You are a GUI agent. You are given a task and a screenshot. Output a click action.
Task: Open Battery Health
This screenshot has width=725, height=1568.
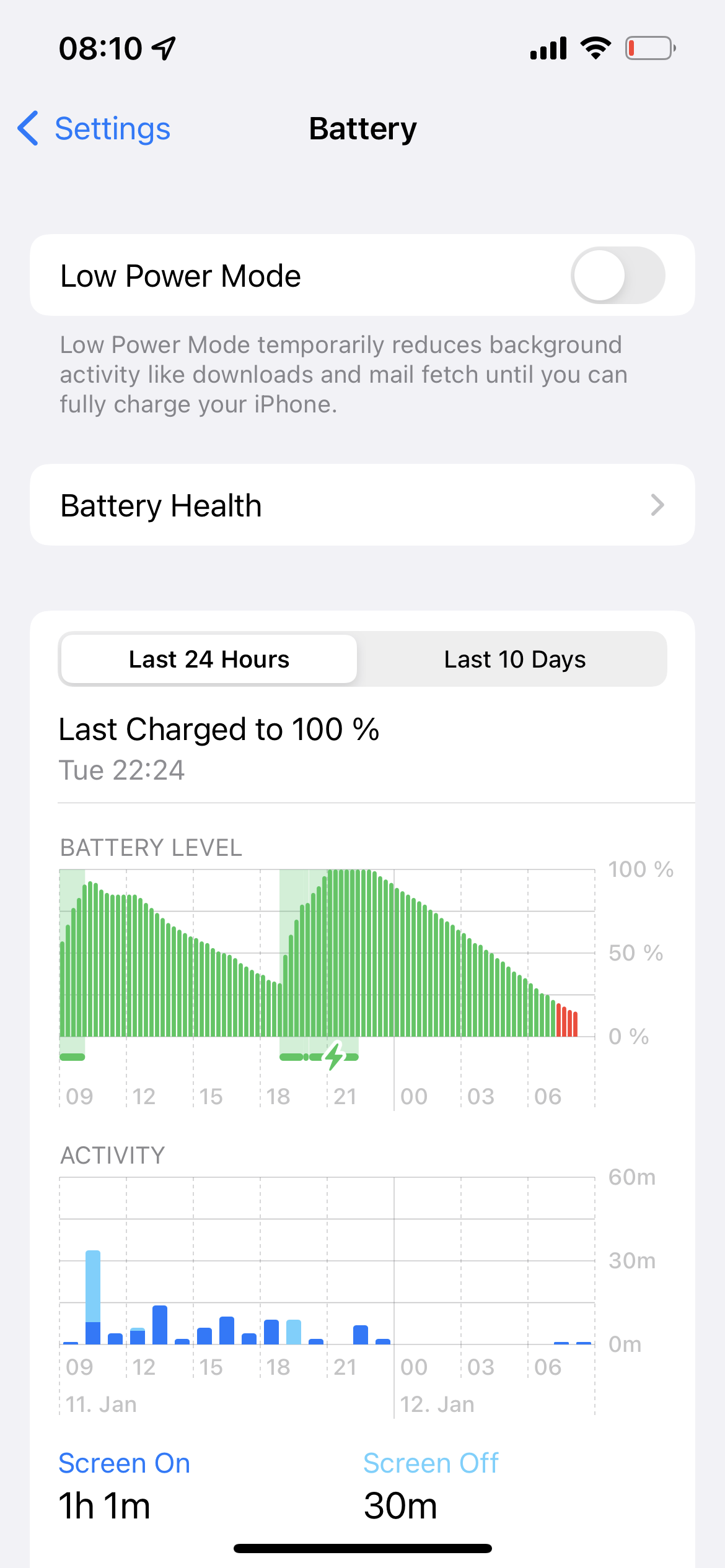click(362, 505)
